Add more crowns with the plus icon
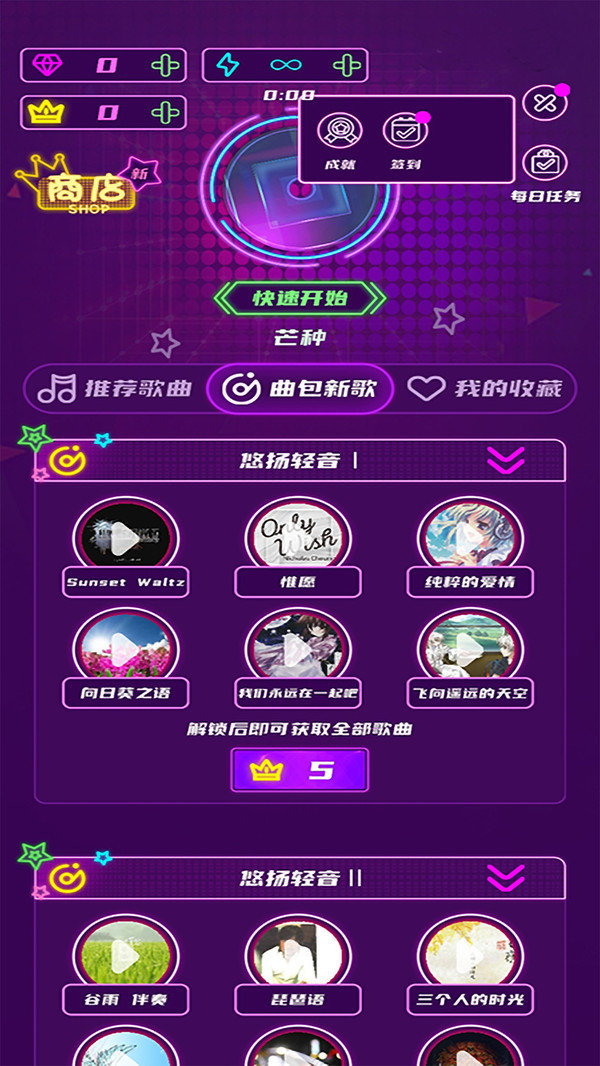 coord(167,113)
